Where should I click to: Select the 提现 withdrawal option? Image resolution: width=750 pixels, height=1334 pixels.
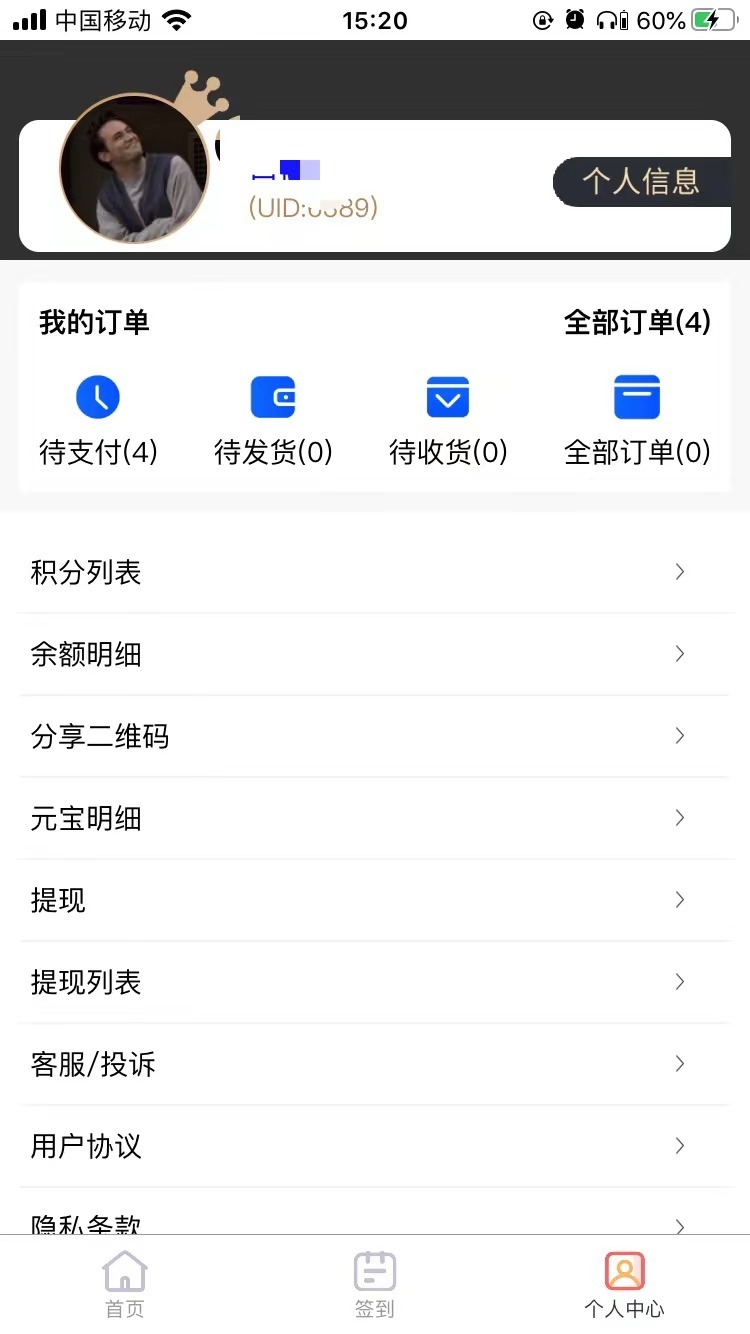(x=375, y=900)
